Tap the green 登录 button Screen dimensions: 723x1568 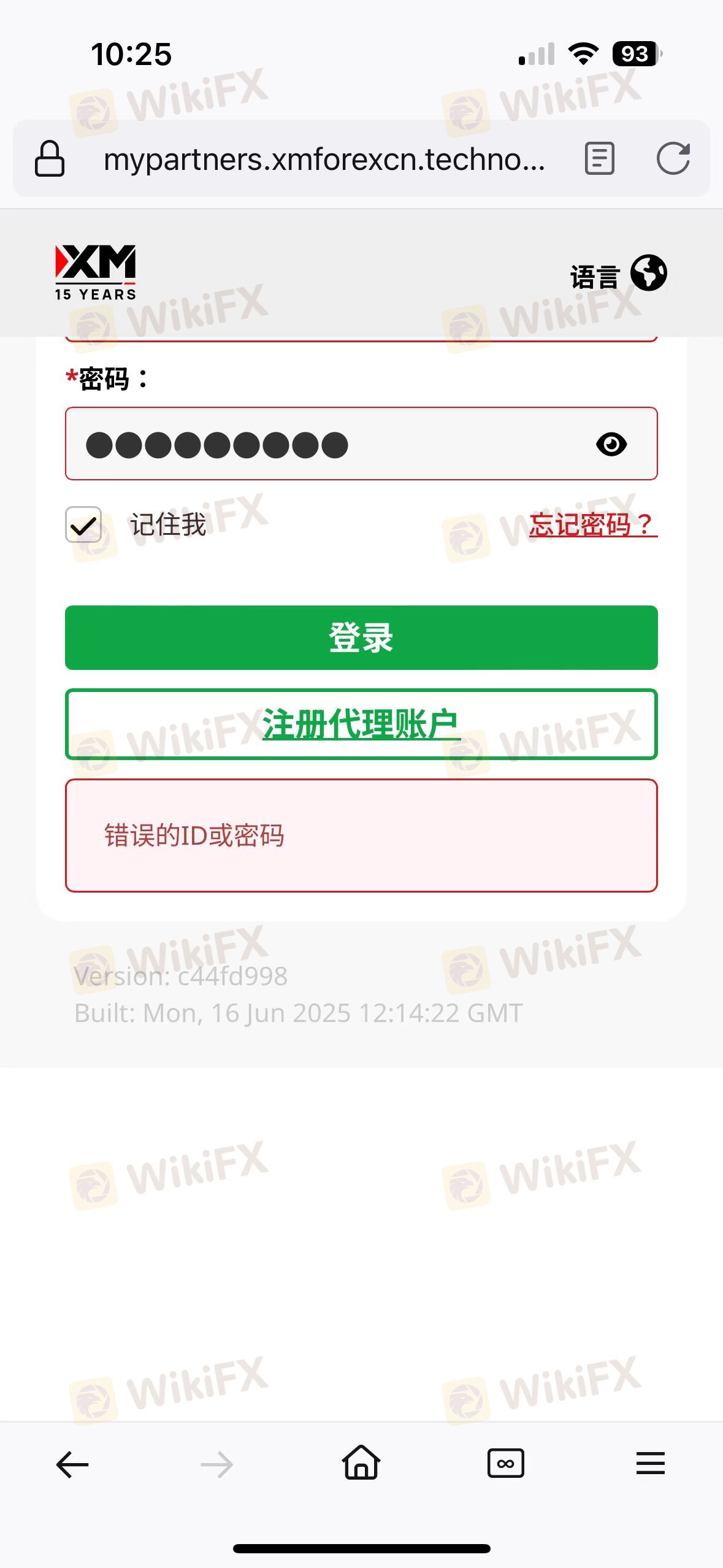(361, 637)
